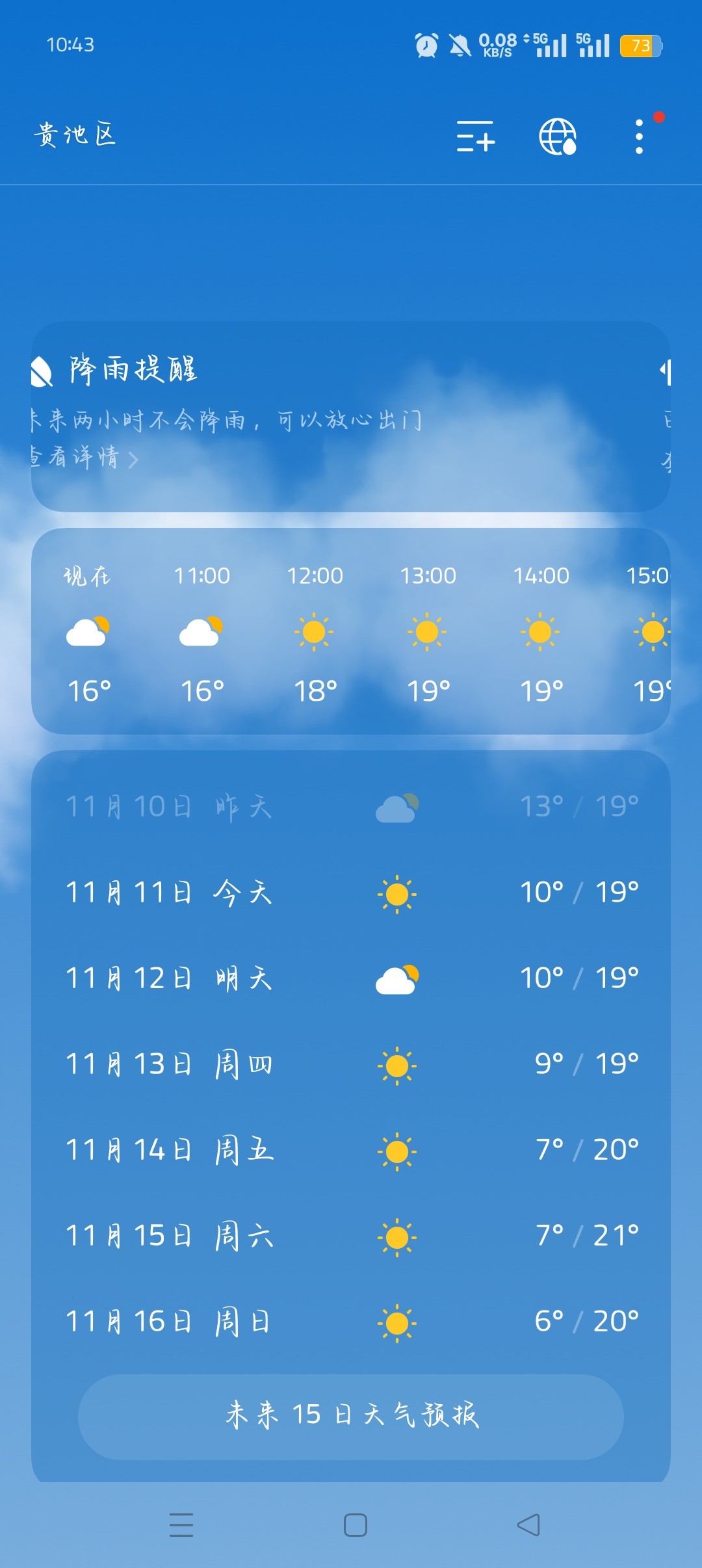Open today's forecast row 11月11日 今天
702x1568 pixels.
351,893
